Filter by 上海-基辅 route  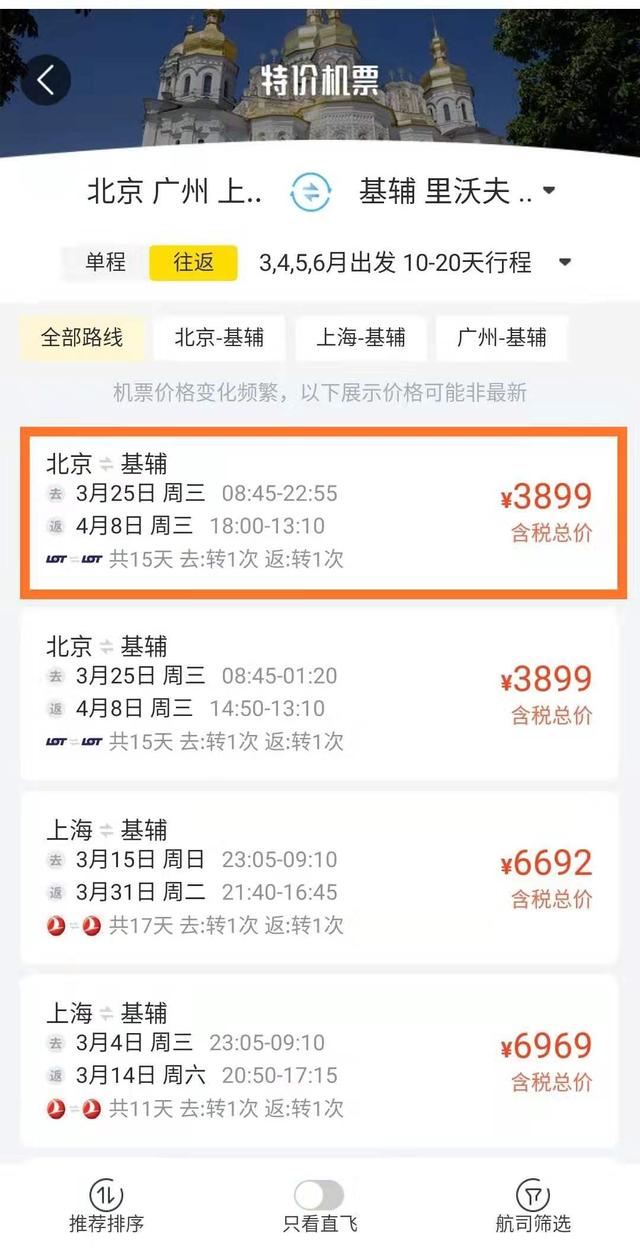pyautogui.click(x=361, y=338)
